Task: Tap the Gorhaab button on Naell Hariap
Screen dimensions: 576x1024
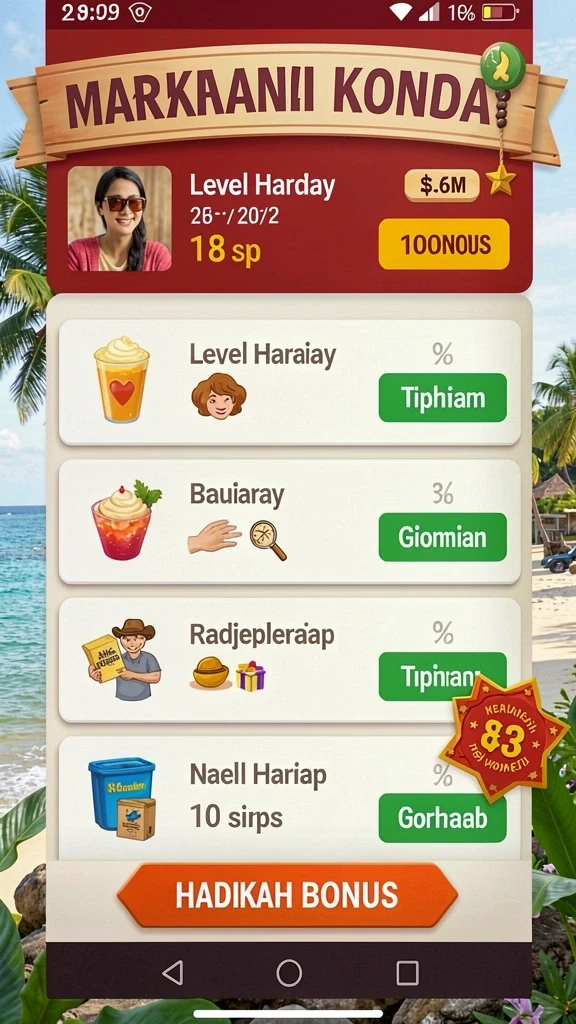Action: pyautogui.click(x=443, y=818)
